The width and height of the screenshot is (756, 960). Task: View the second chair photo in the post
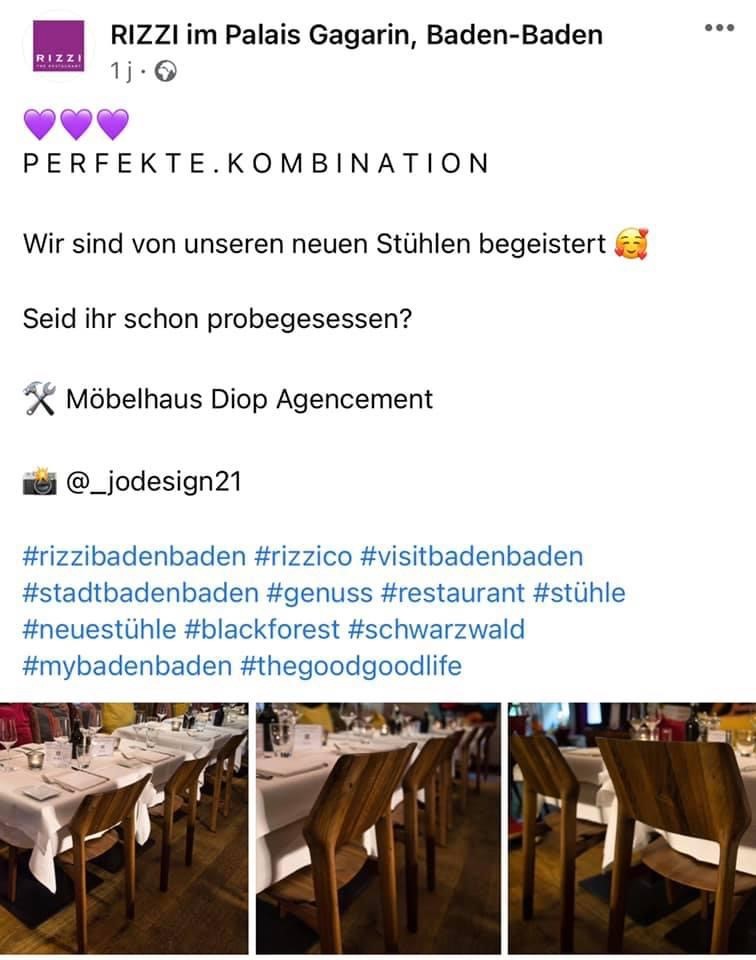coord(378,828)
